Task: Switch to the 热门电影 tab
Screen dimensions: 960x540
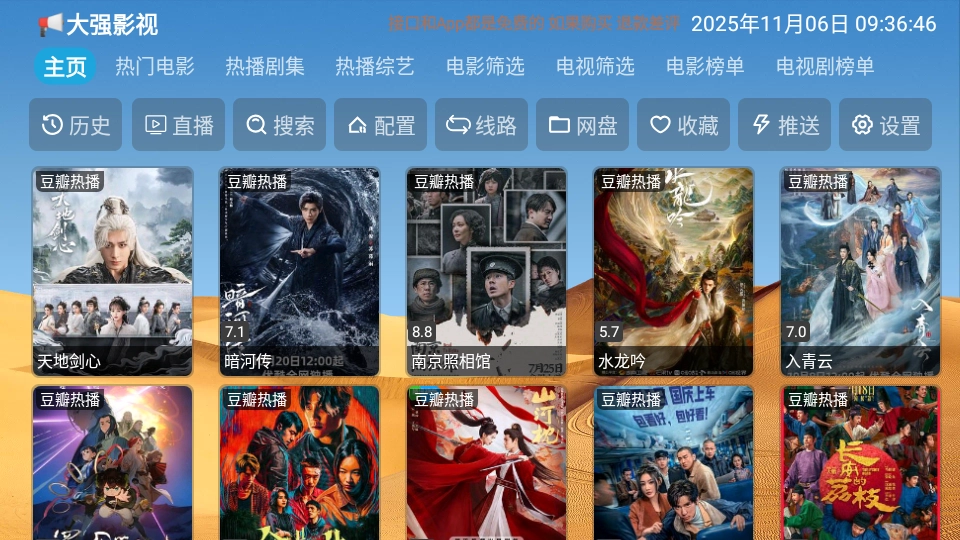Action: pyautogui.click(x=155, y=67)
